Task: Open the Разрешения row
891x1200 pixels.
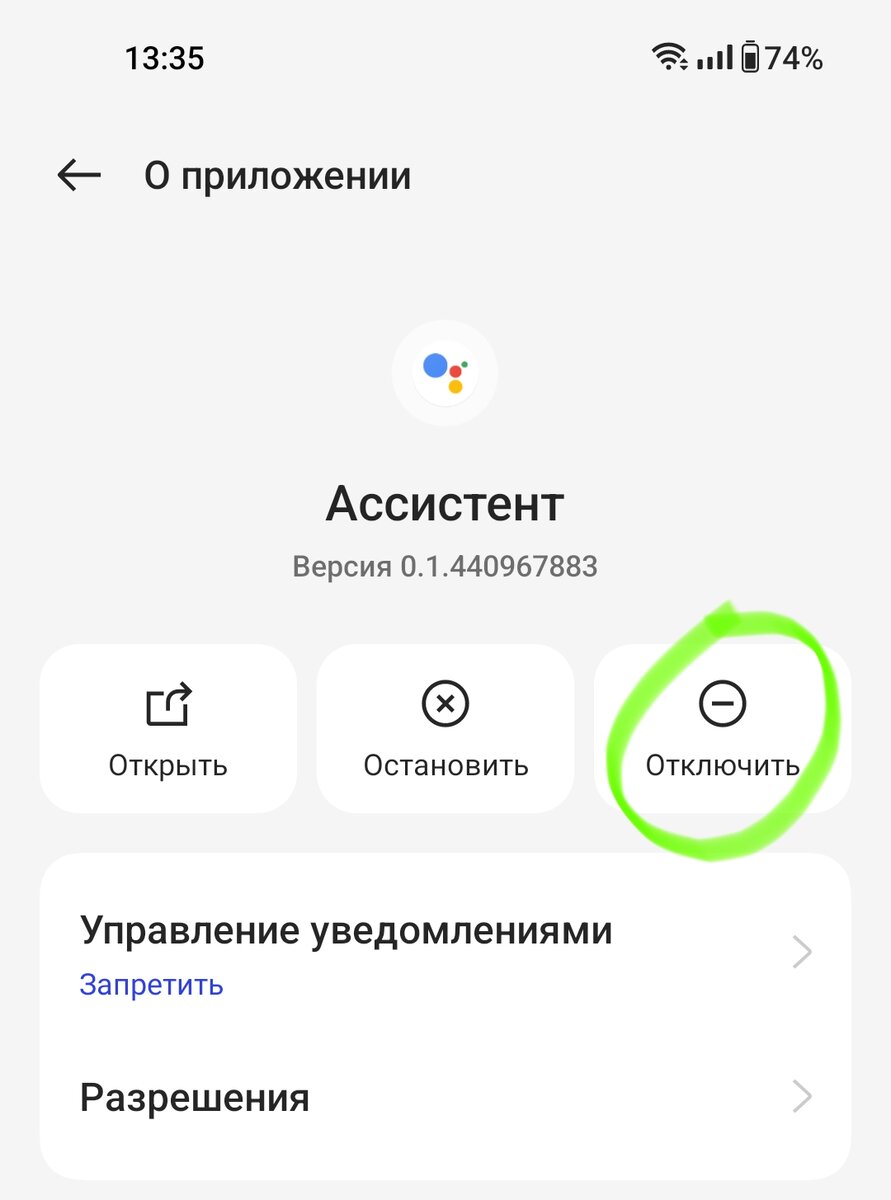Action: tap(445, 1098)
